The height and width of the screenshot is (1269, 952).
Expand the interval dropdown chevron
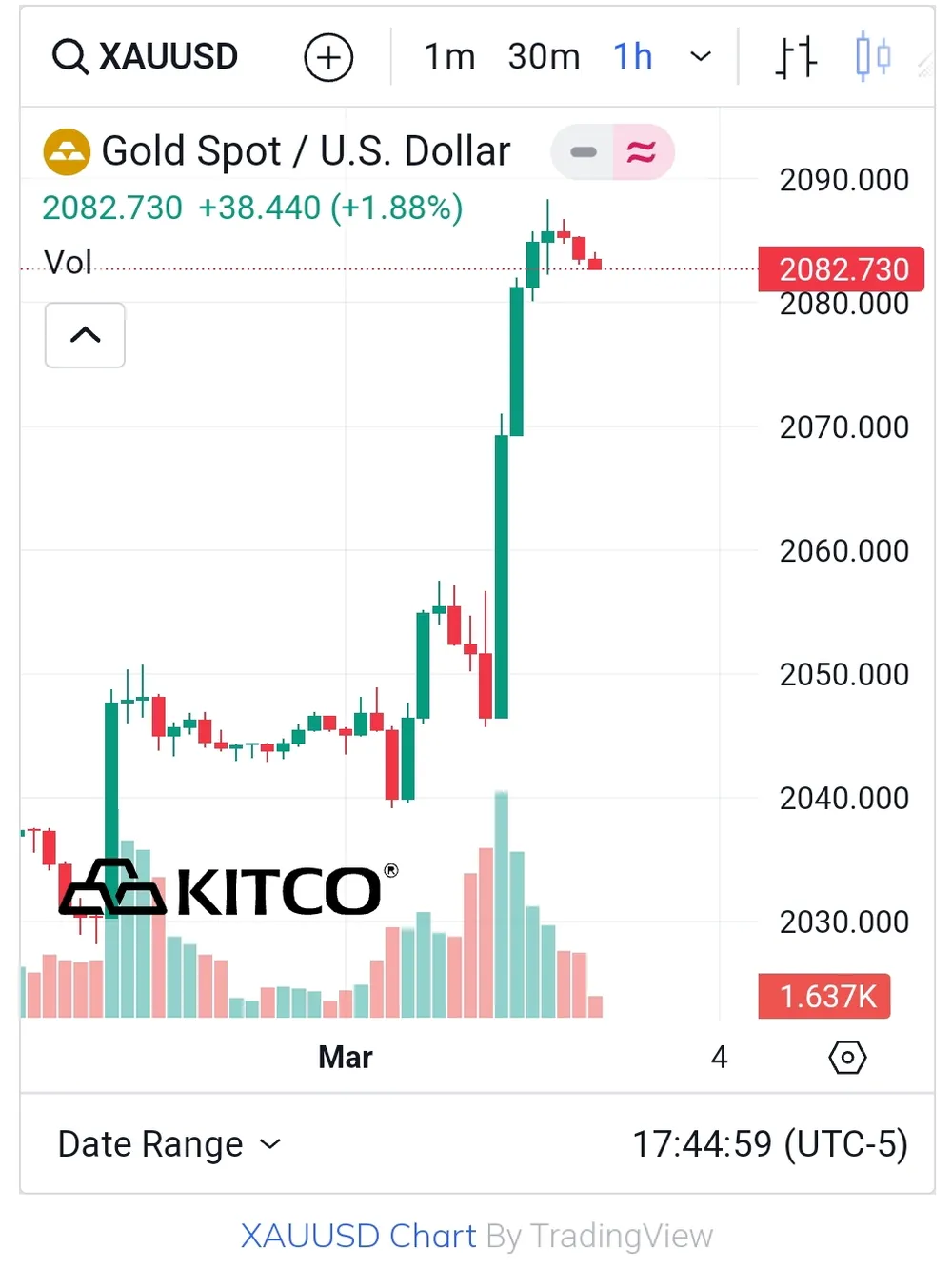point(701,57)
